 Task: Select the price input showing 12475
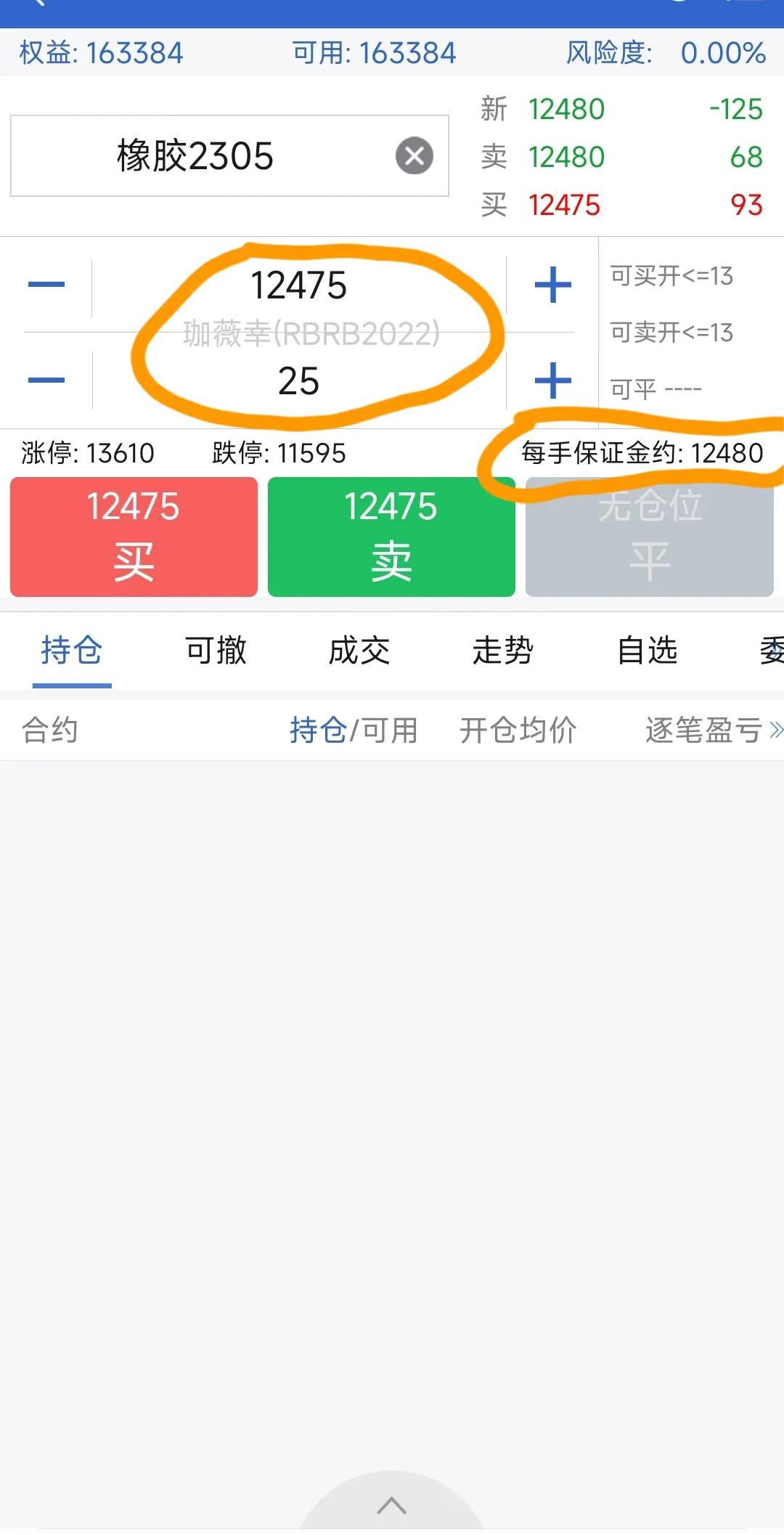(x=300, y=285)
